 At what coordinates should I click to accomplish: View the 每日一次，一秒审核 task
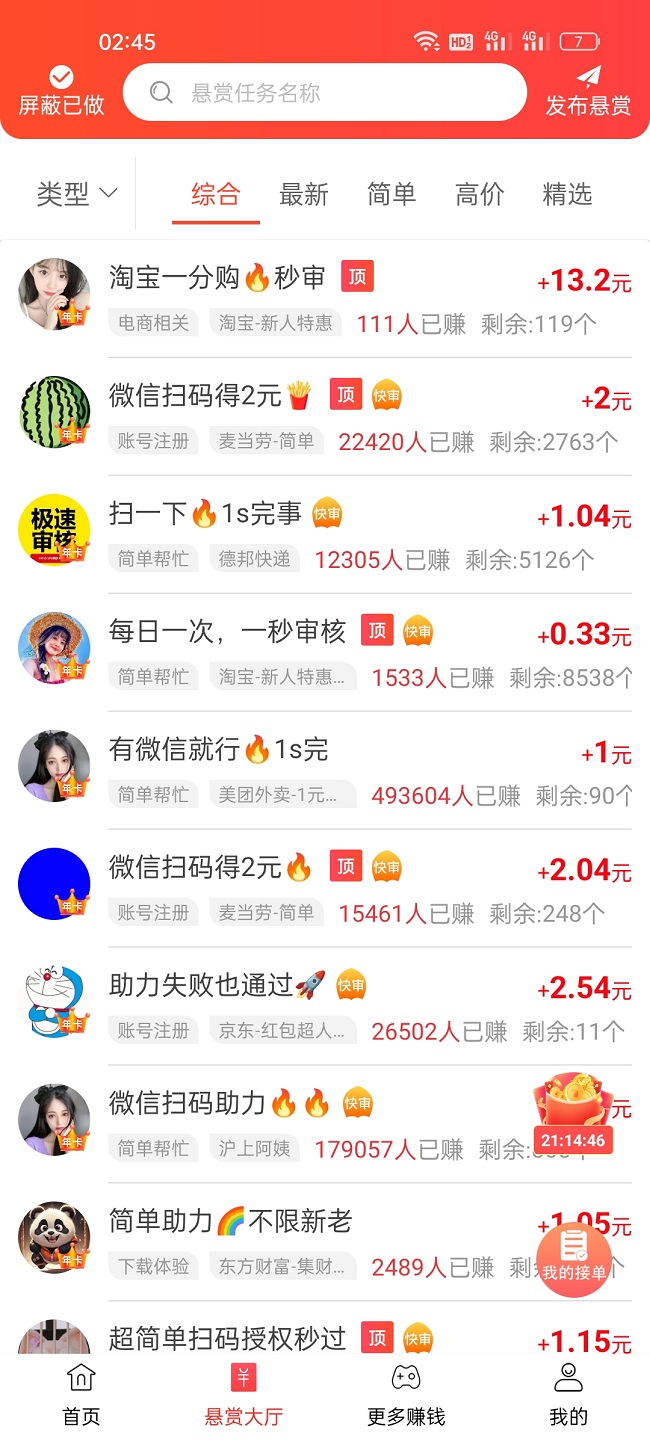[x=227, y=632]
